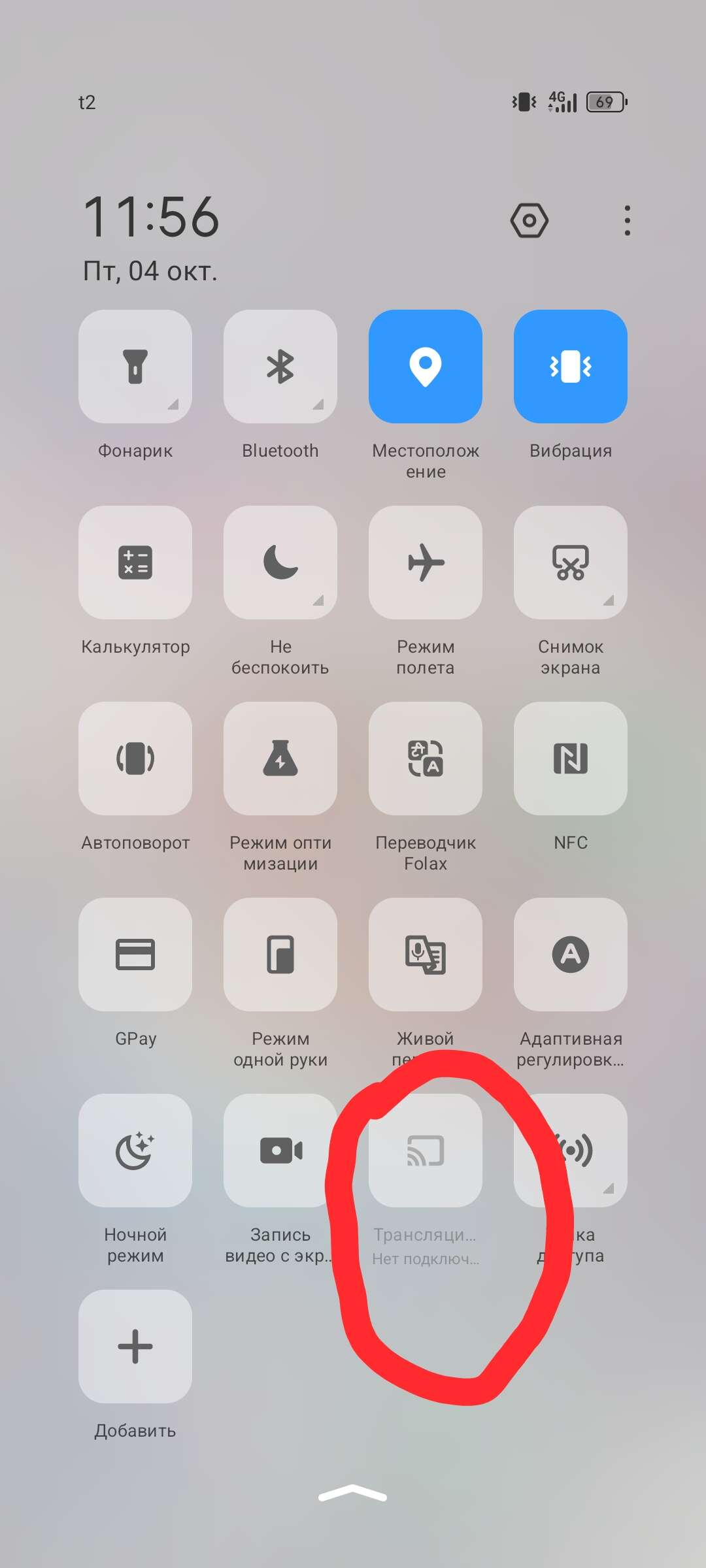The width and height of the screenshot is (706, 1568).
Task: Open the GPay tile
Action: 135,955
